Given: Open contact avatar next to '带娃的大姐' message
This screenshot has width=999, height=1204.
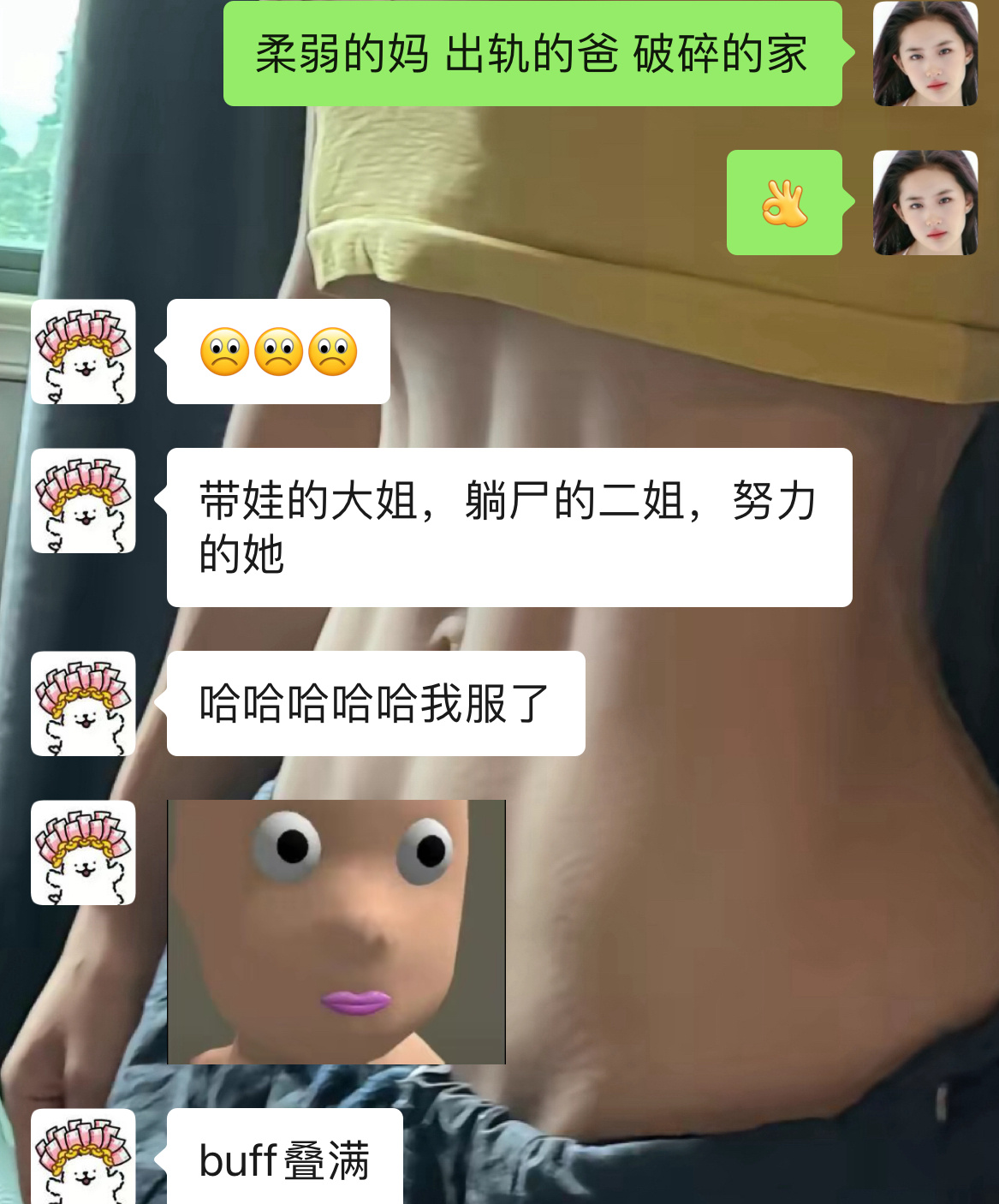Looking at the screenshot, I should [x=83, y=500].
